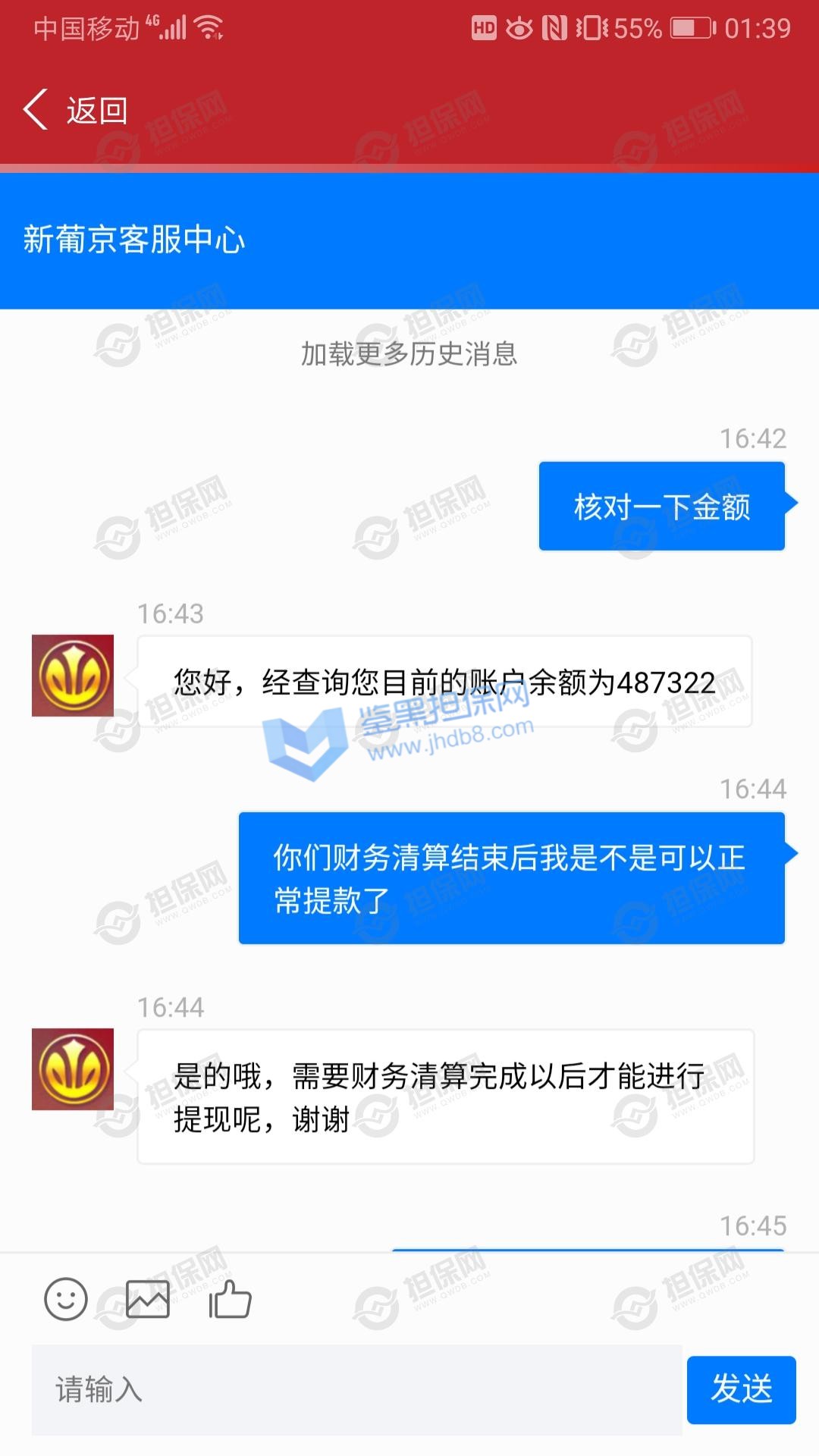The height and width of the screenshot is (1456, 819).
Task: Tap the thumbs-up rating icon
Action: tap(231, 1300)
